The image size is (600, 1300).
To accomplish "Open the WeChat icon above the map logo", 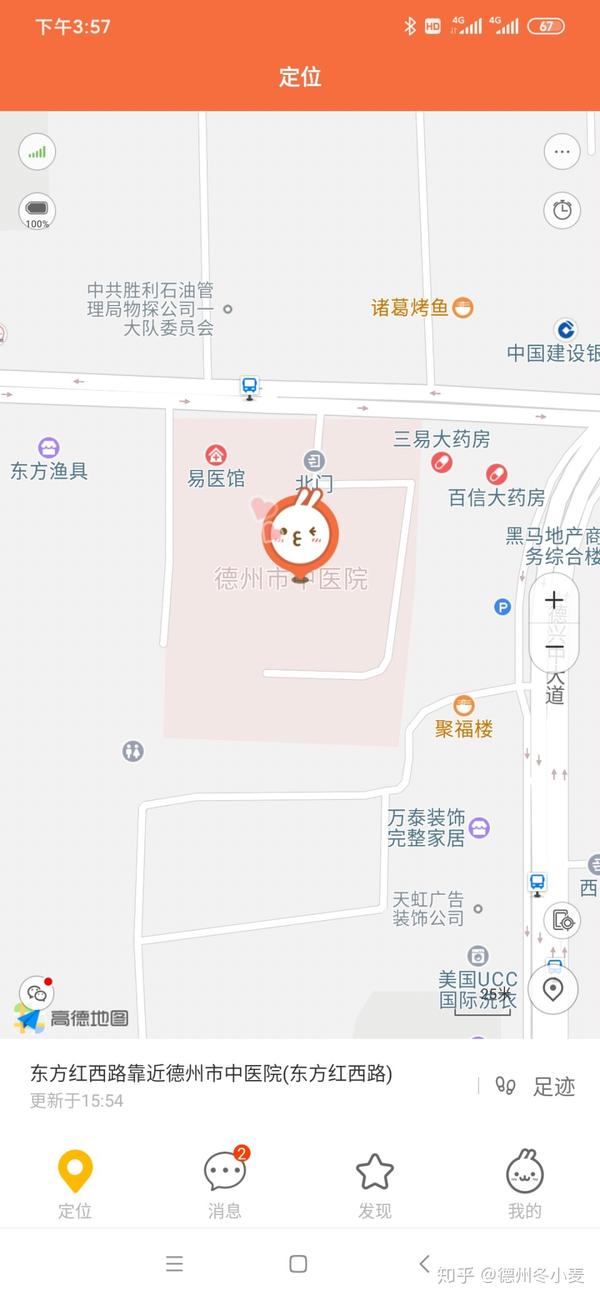I will click(37, 992).
